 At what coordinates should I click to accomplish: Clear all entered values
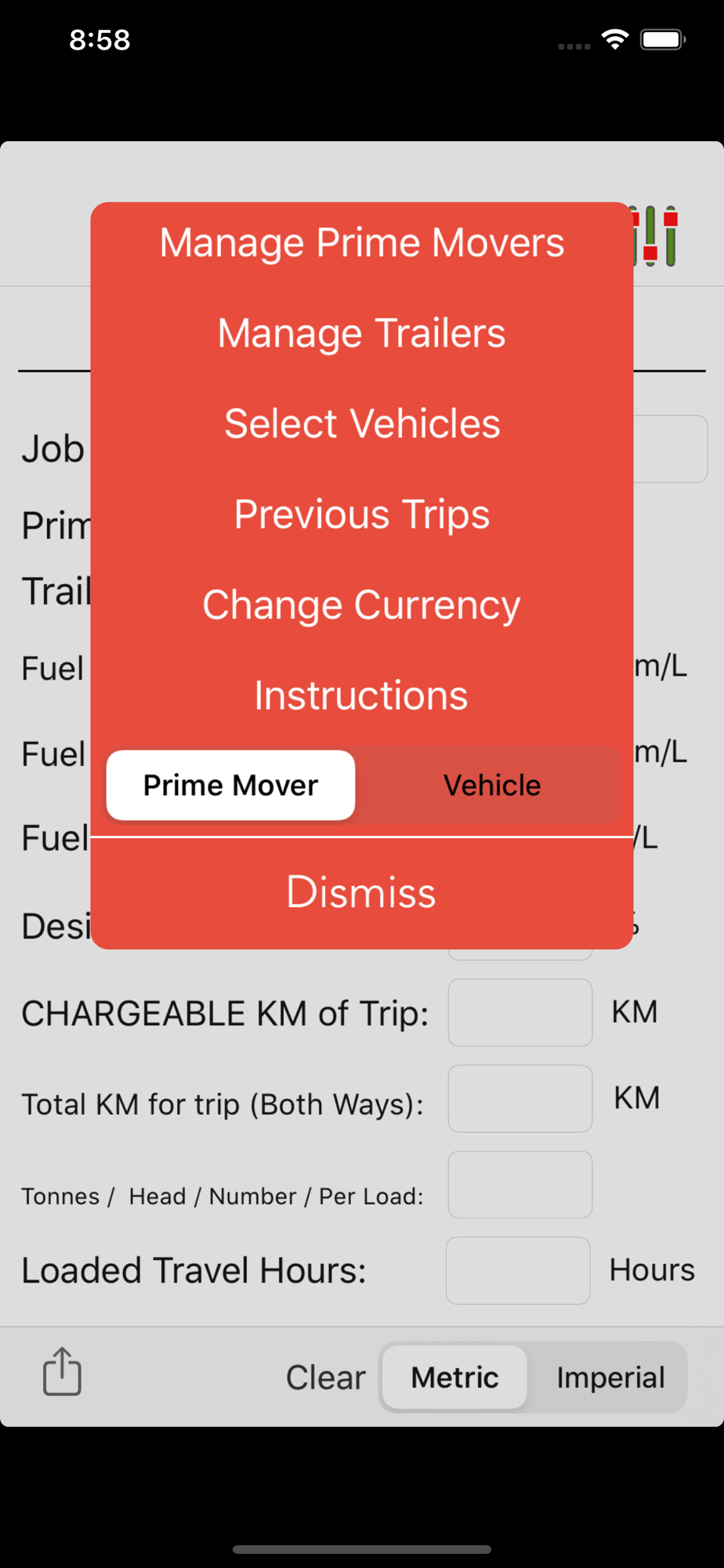pos(325,1377)
